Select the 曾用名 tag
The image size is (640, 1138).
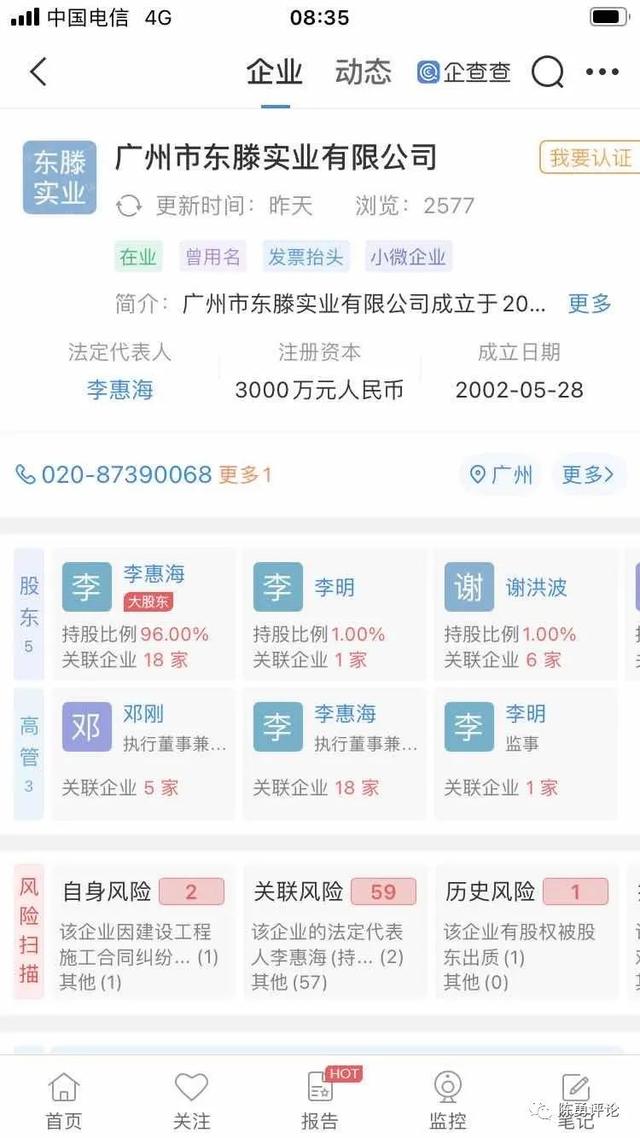point(212,257)
